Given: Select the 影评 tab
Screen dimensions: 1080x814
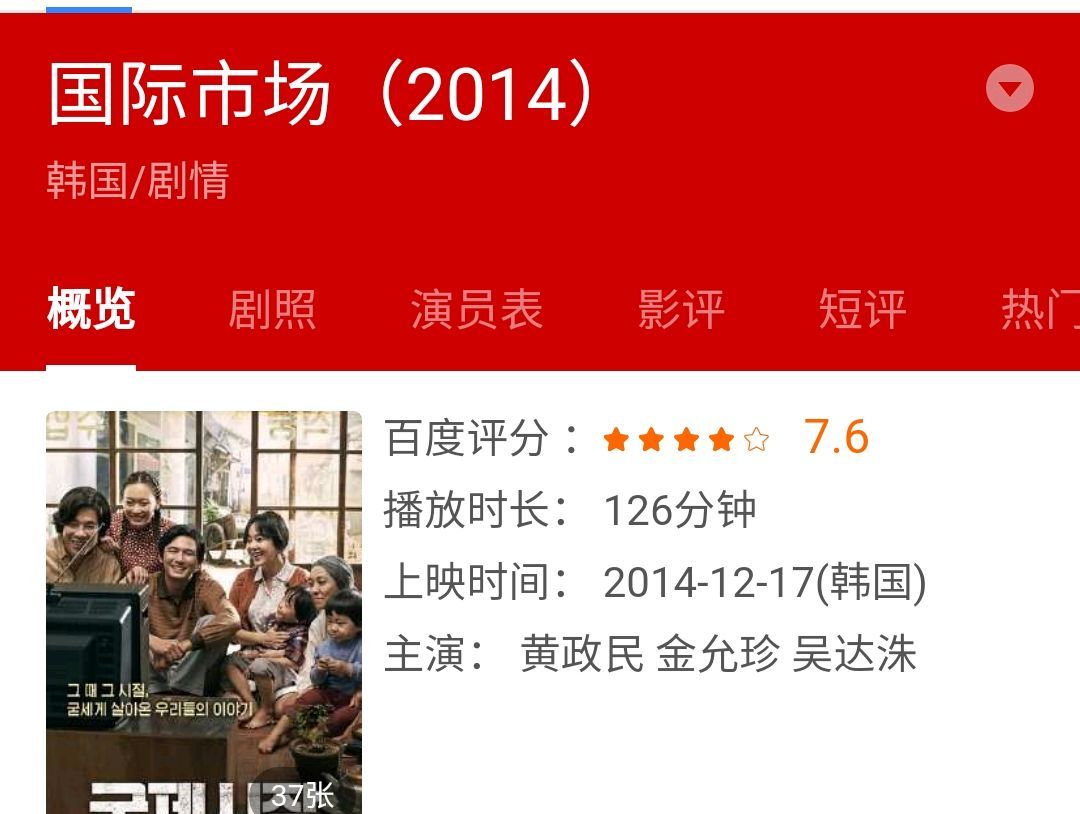Looking at the screenshot, I should pos(681,310).
